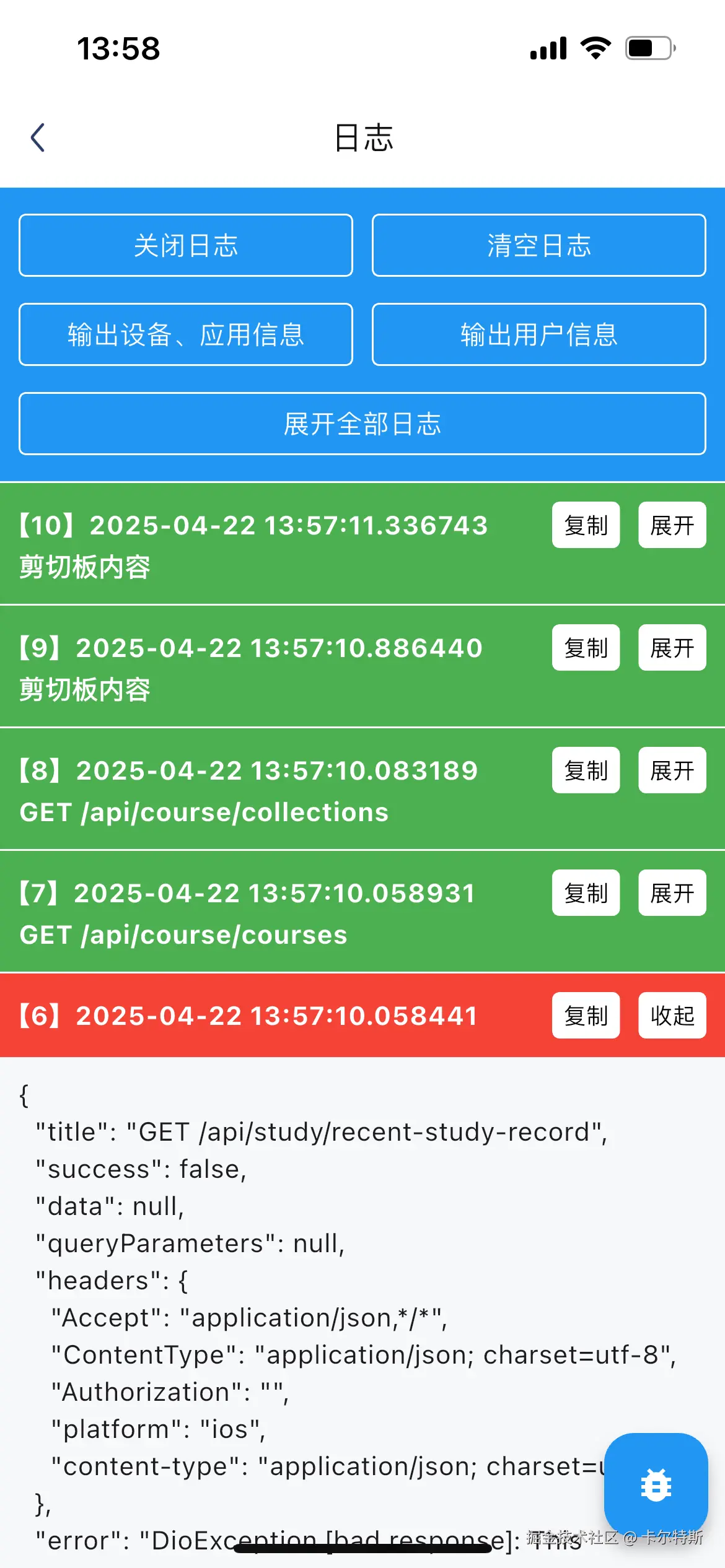The width and height of the screenshot is (725, 1568).
Task: Collapse the red error log entry 6
Action: [672, 1016]
